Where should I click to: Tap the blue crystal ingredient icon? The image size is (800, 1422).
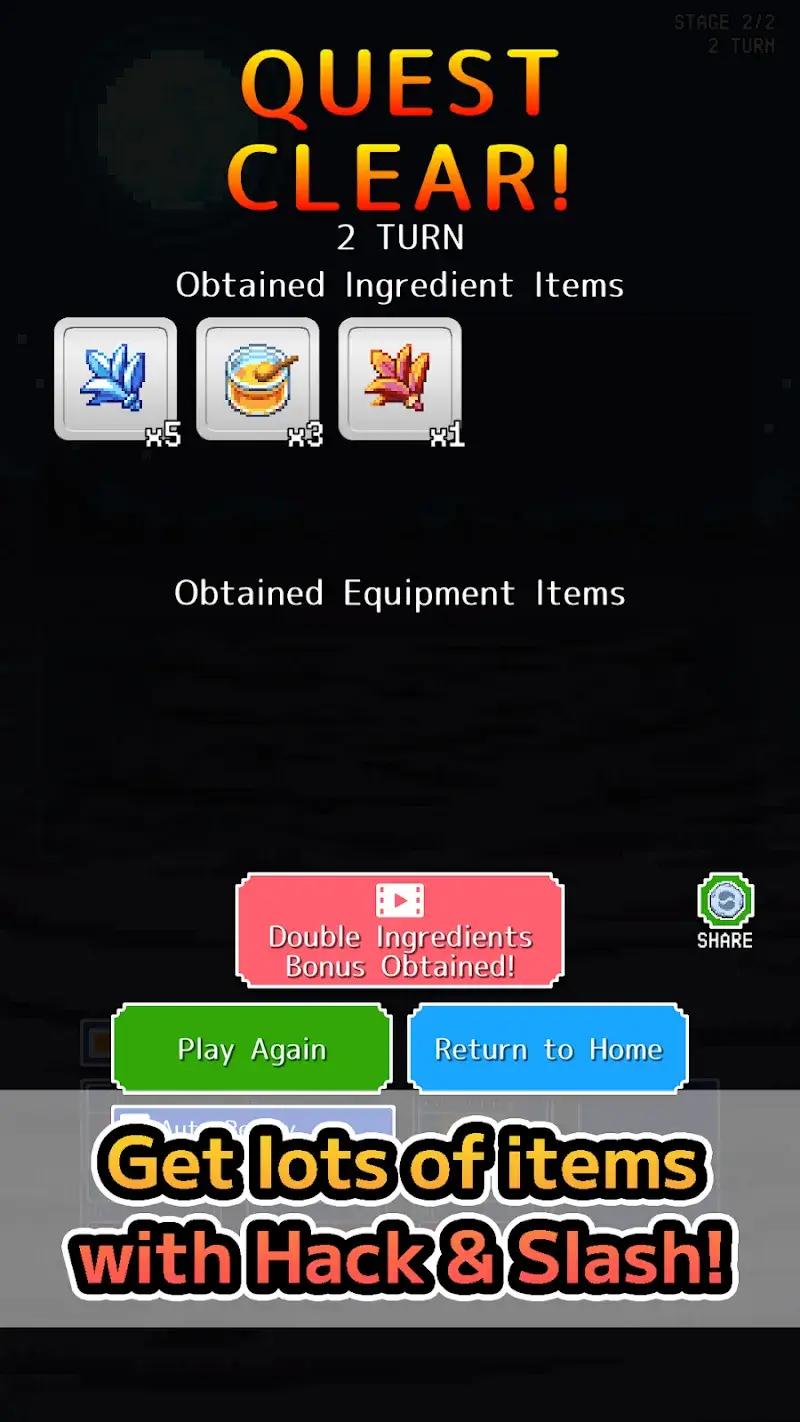(x=115, y=378)
